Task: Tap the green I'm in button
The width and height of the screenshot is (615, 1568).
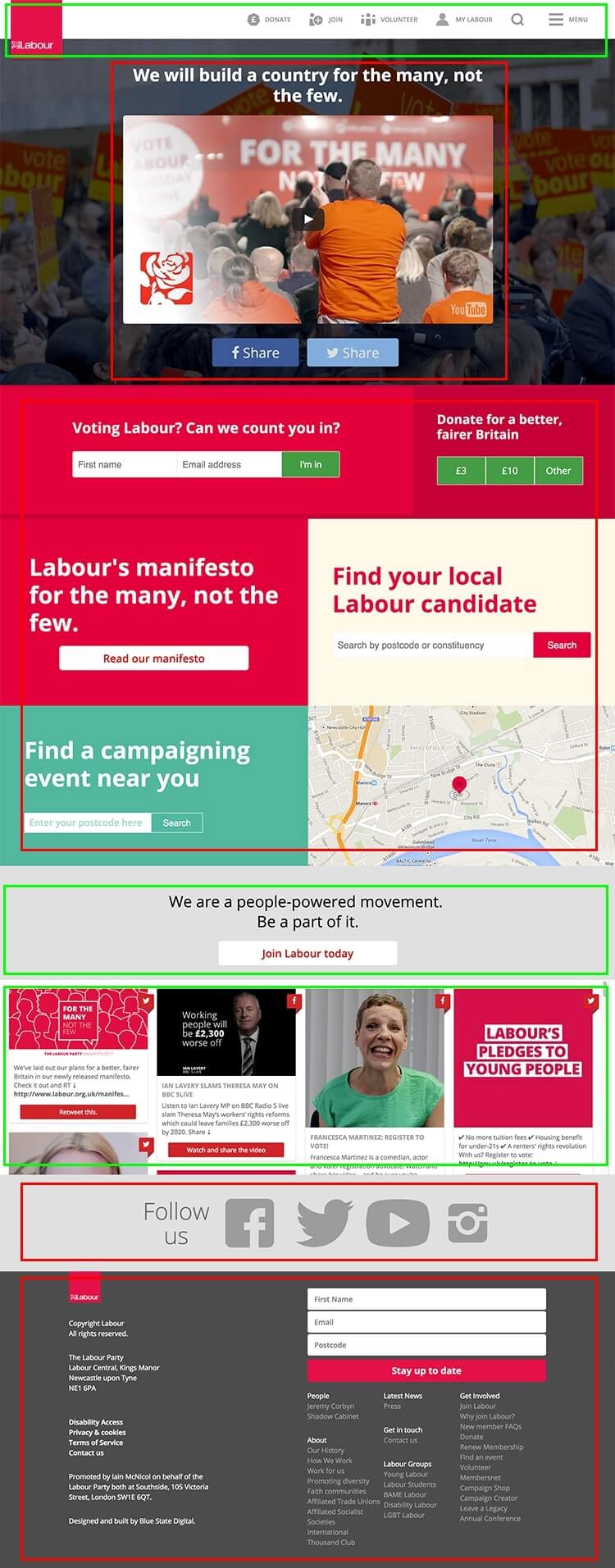Action: (x=310, y=464)
